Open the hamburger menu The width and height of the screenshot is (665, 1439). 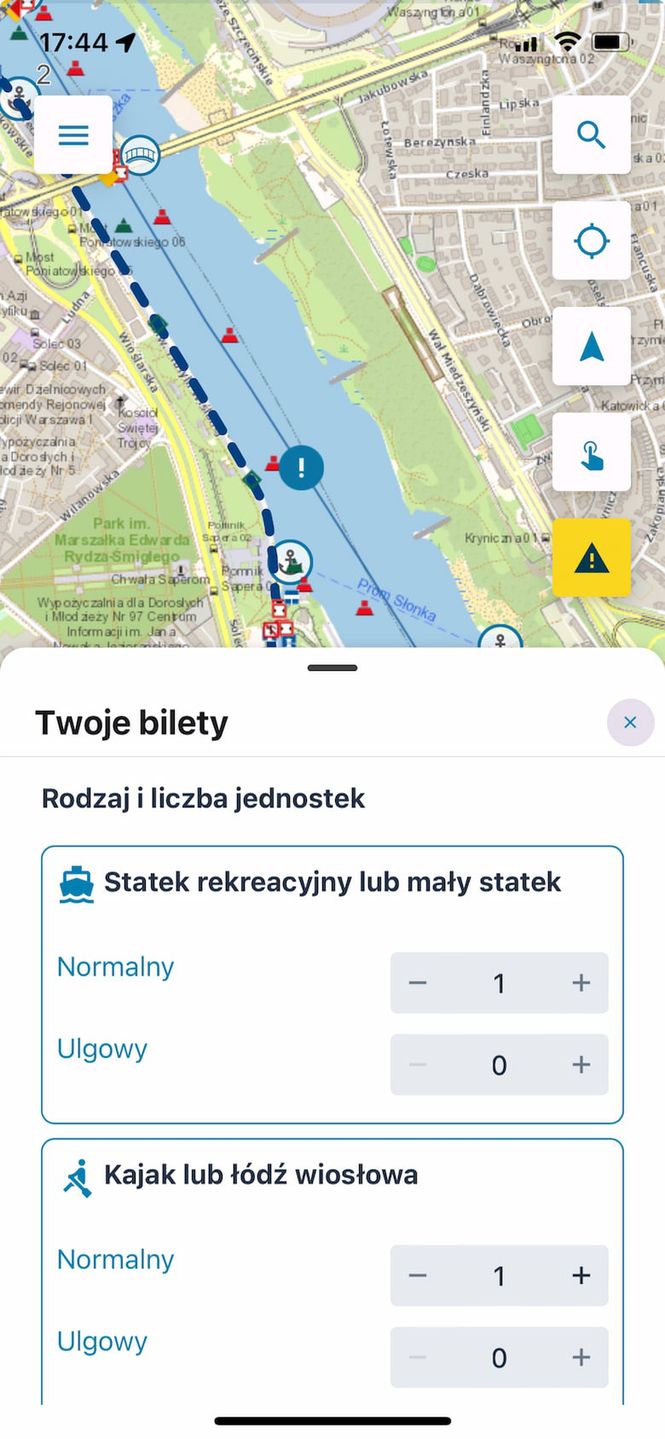click(x=73, y=135)
